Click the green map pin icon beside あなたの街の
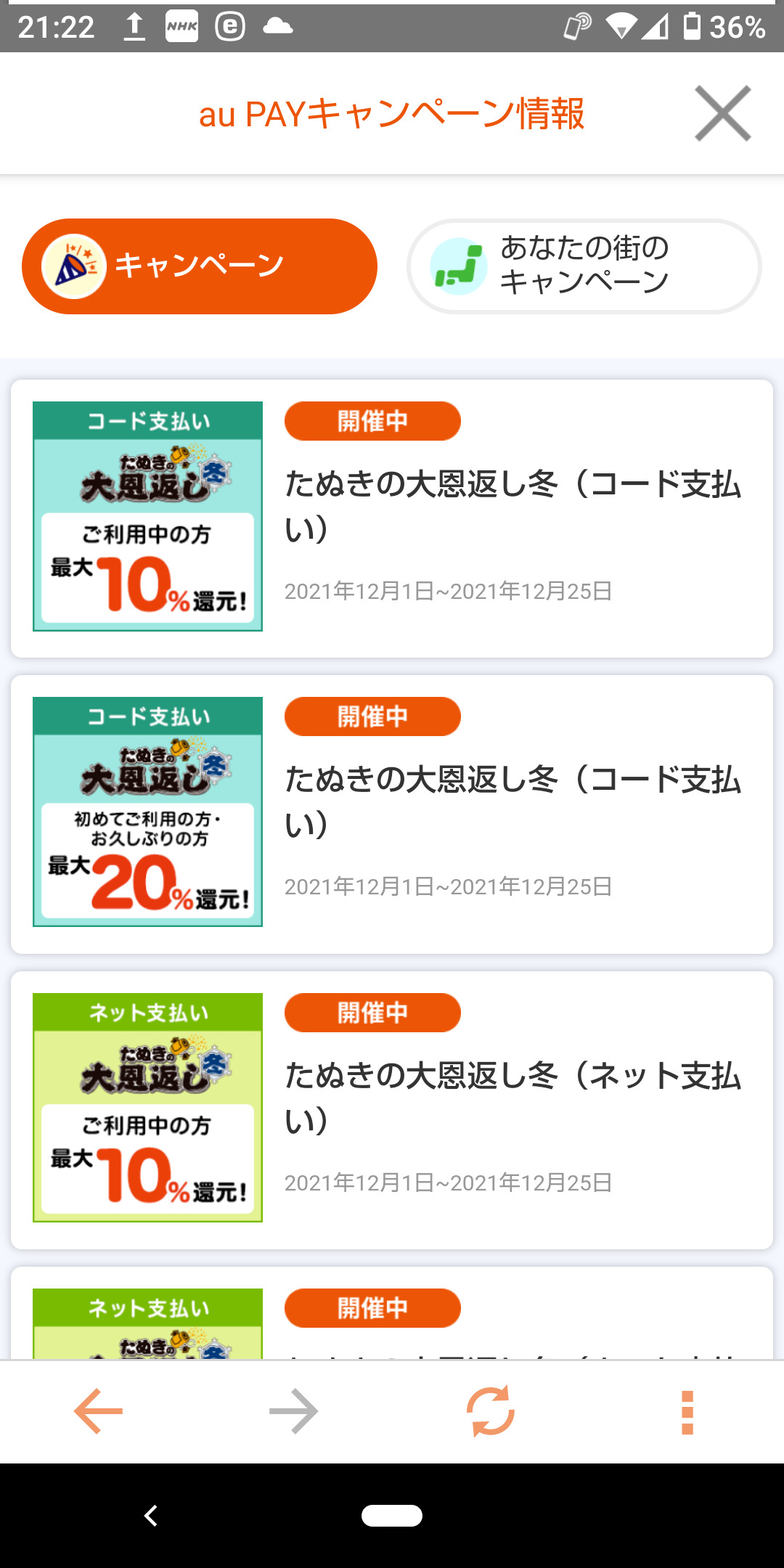 pos(458,266)
